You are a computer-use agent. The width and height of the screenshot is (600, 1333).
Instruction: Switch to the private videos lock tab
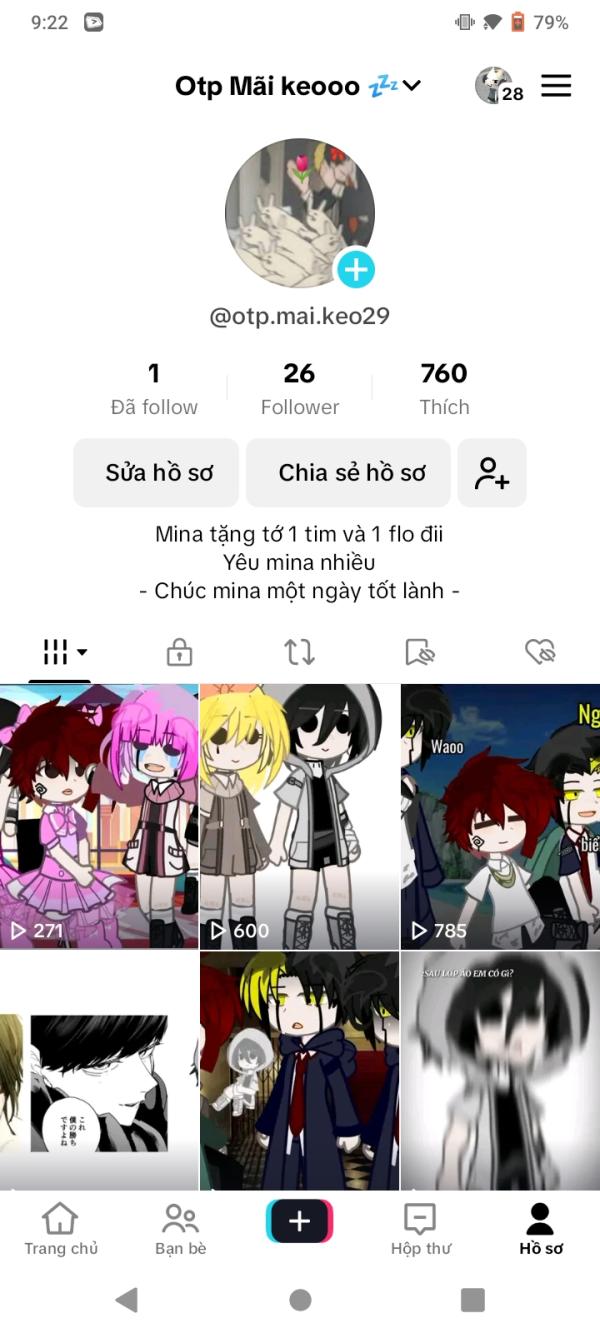coord(179,653)
